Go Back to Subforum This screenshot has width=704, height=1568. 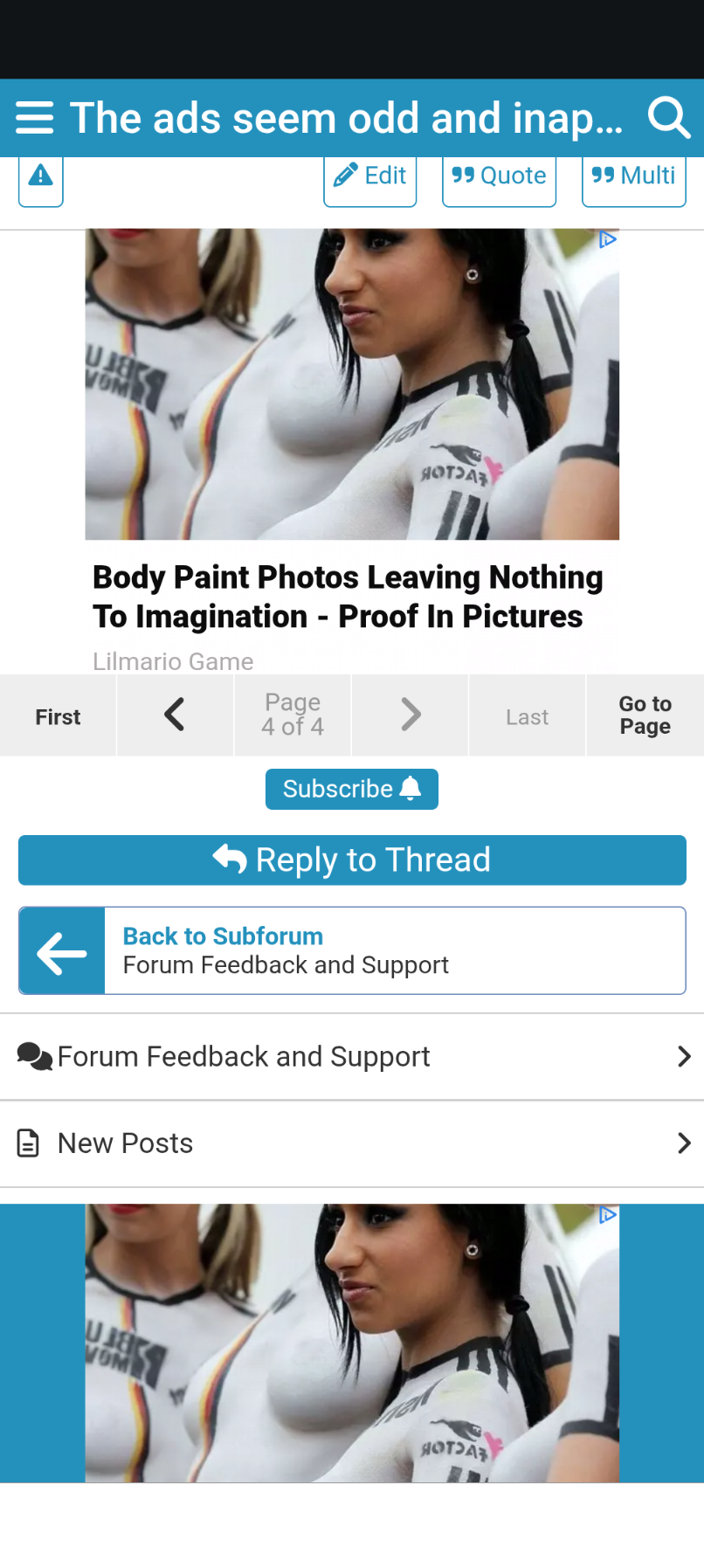pos(352,950)
